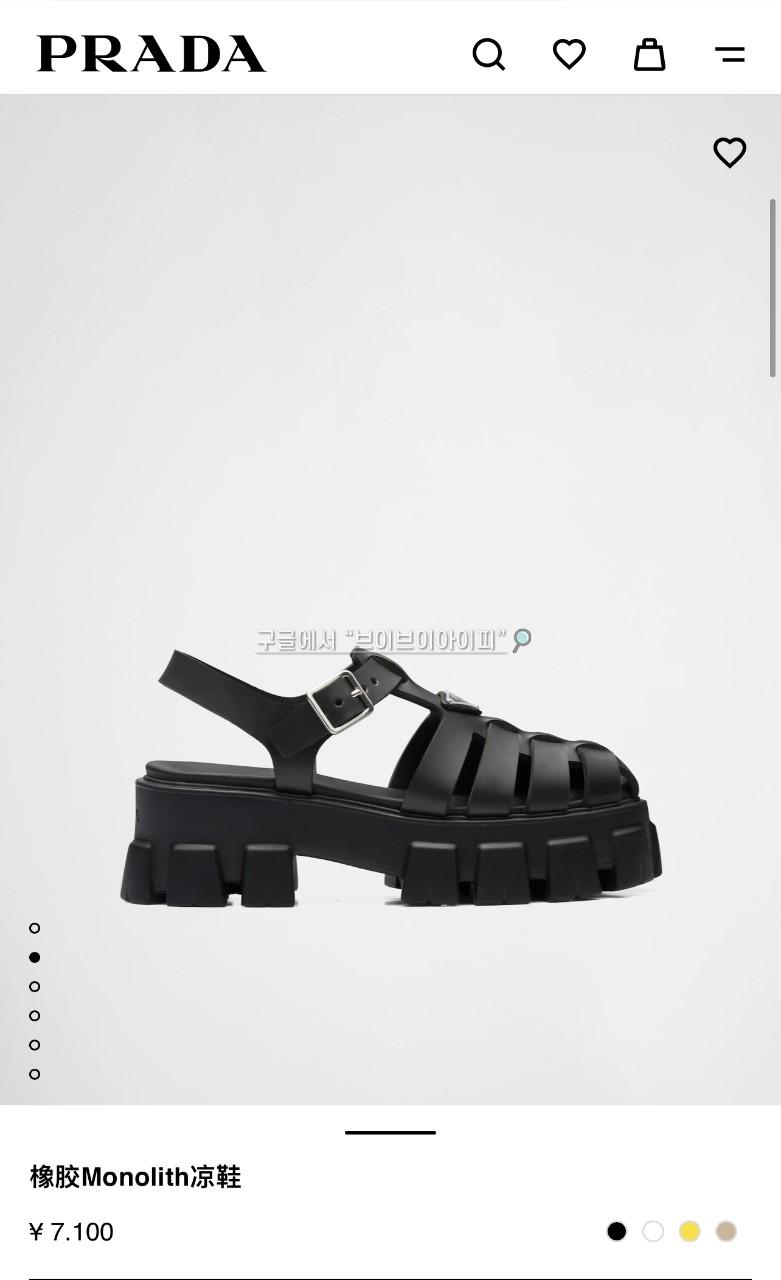The height and width of the screenshot is (1280, 781).
Task: Choose the yellow color swatch
Action: tap(690, 1231)
